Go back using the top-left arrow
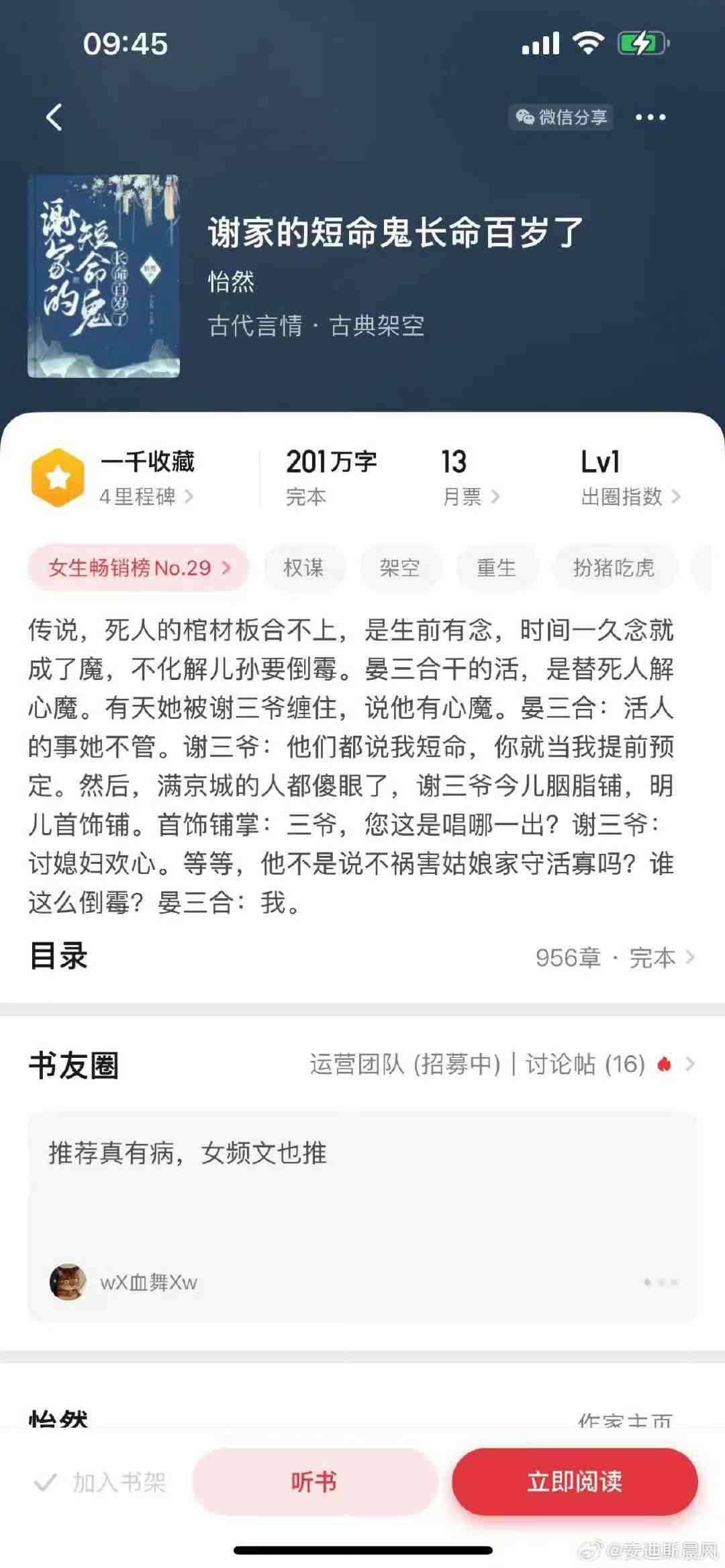 coord(54,117)
